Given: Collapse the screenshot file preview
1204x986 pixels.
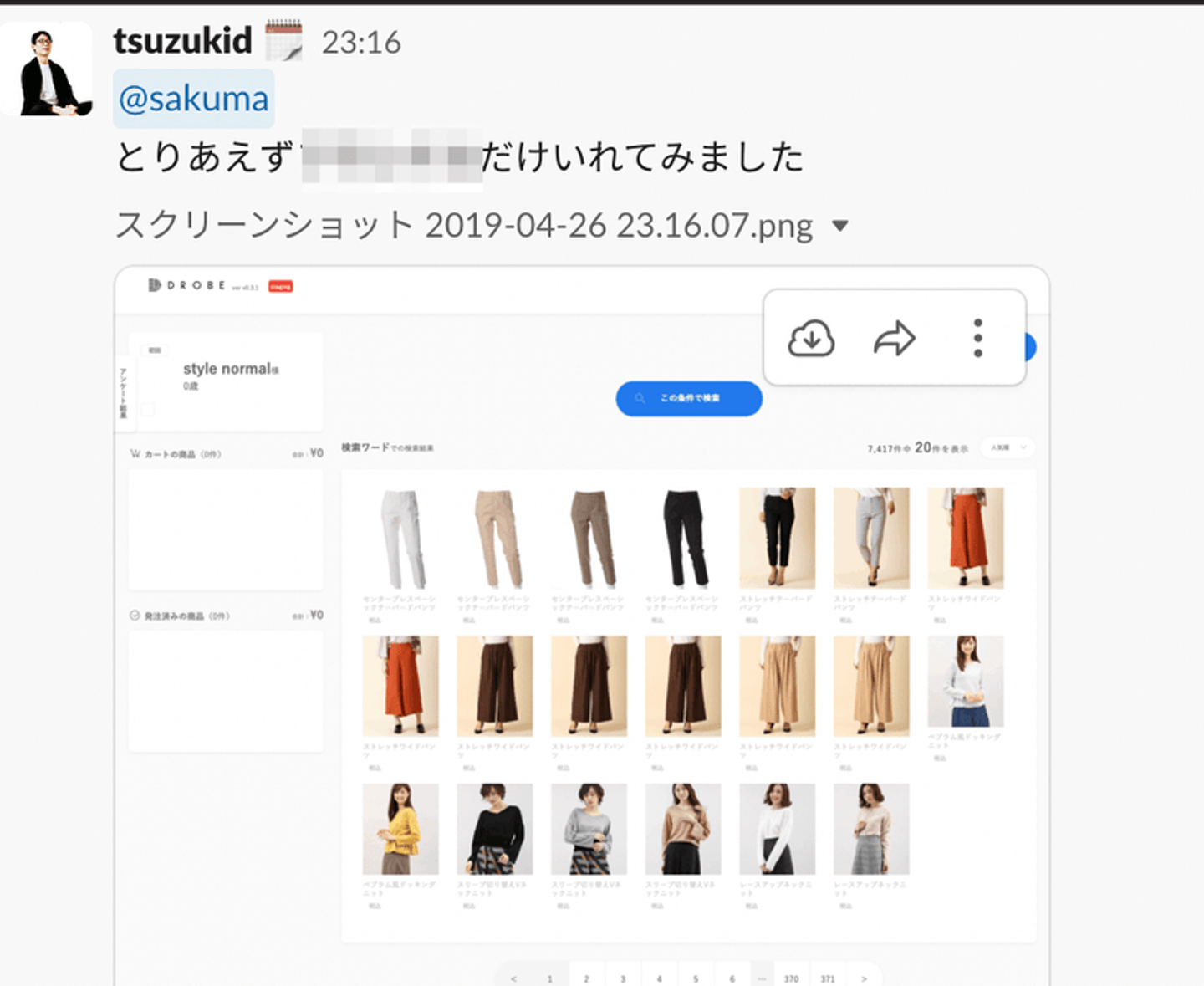Looking at the screenshot, I should (841, 226).
